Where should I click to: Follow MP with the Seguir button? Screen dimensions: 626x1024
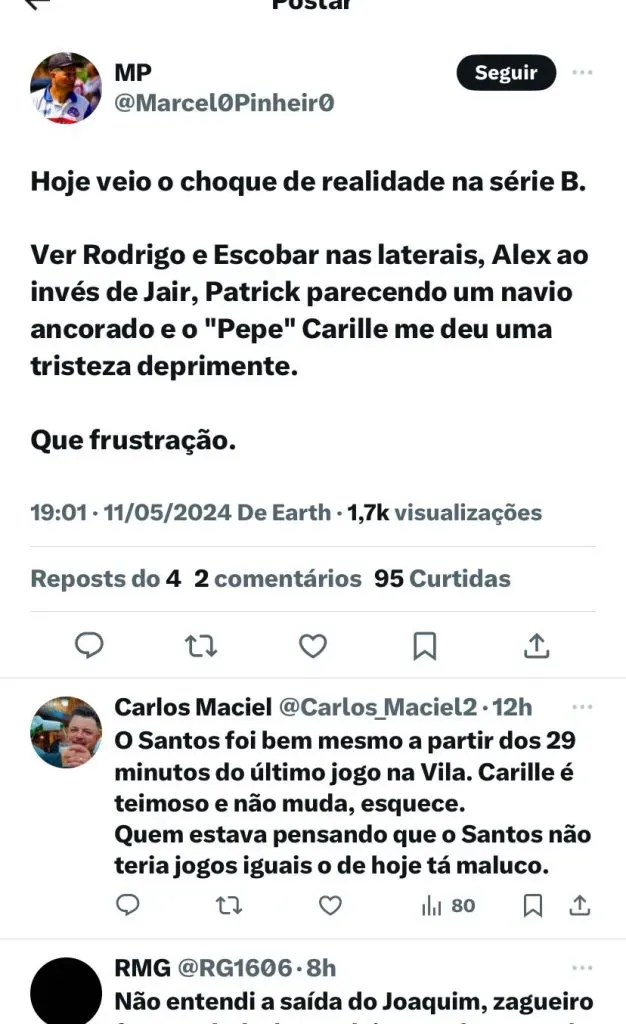[x=506, y=73]
